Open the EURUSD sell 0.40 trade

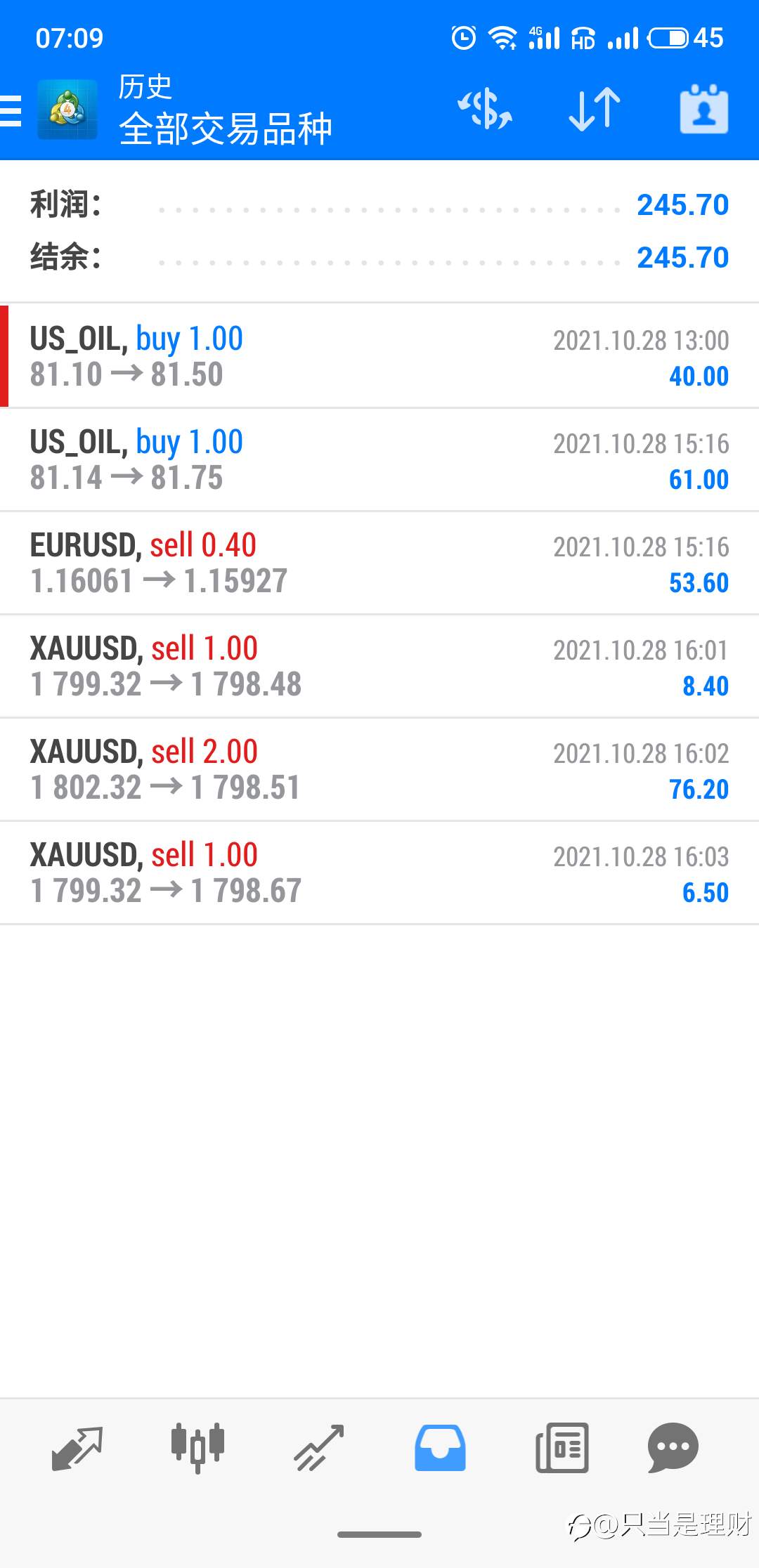point(379,563)
